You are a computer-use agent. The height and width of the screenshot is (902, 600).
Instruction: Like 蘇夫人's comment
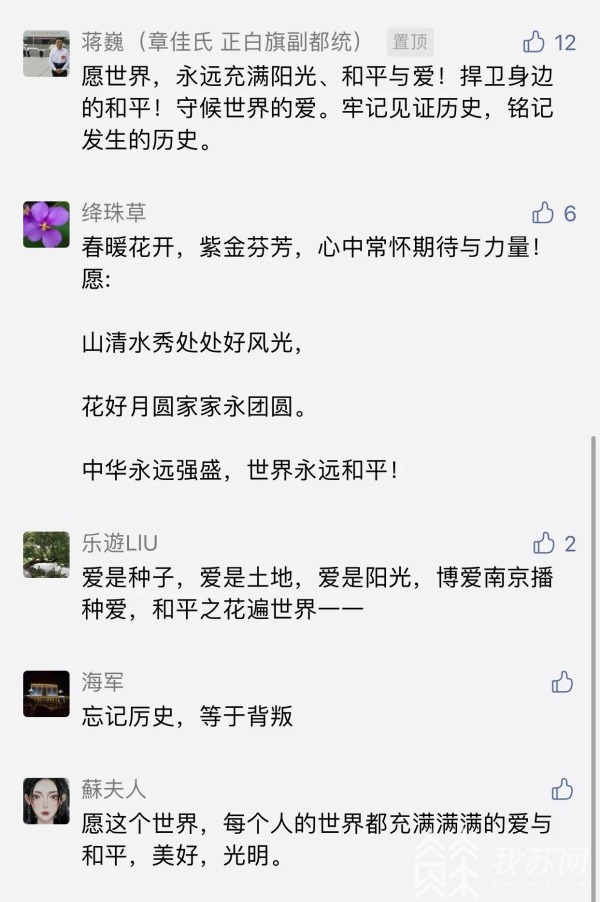click(x=562, y=789)
